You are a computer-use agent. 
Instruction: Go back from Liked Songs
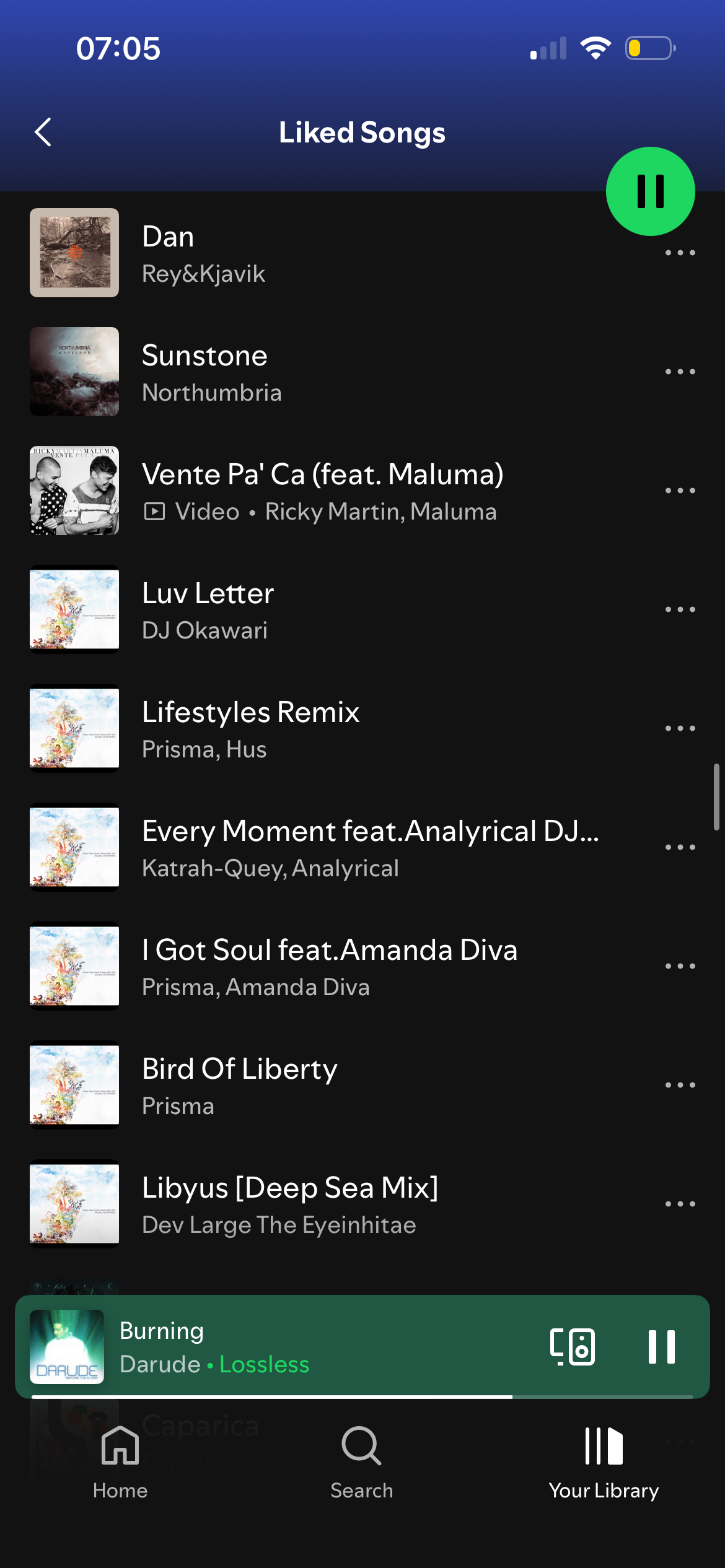[43, 132]
